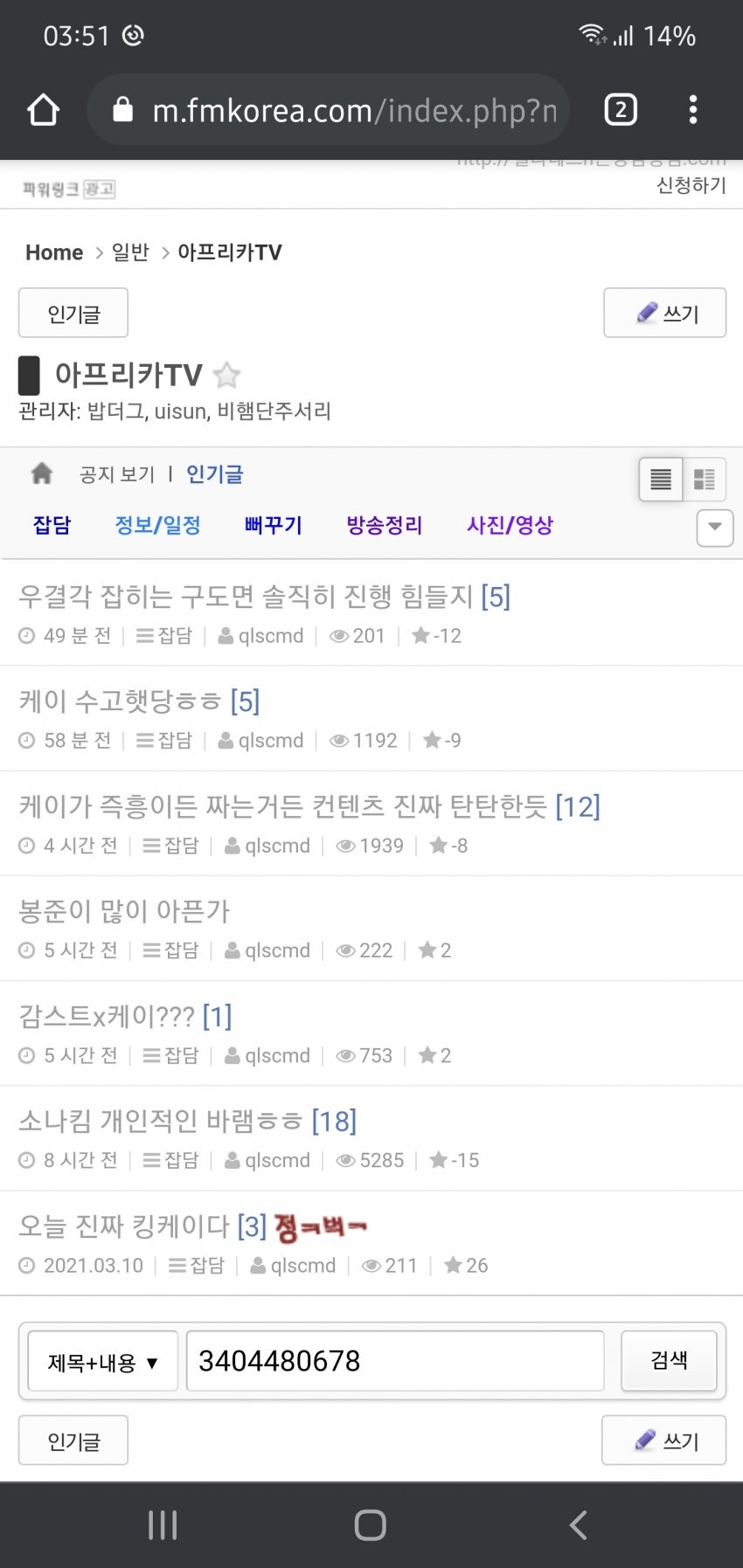The height and width of the screenshot is (1568, 743).
Task: Favorite 아프리카TV board with star icon
Action: pos(227,375)
